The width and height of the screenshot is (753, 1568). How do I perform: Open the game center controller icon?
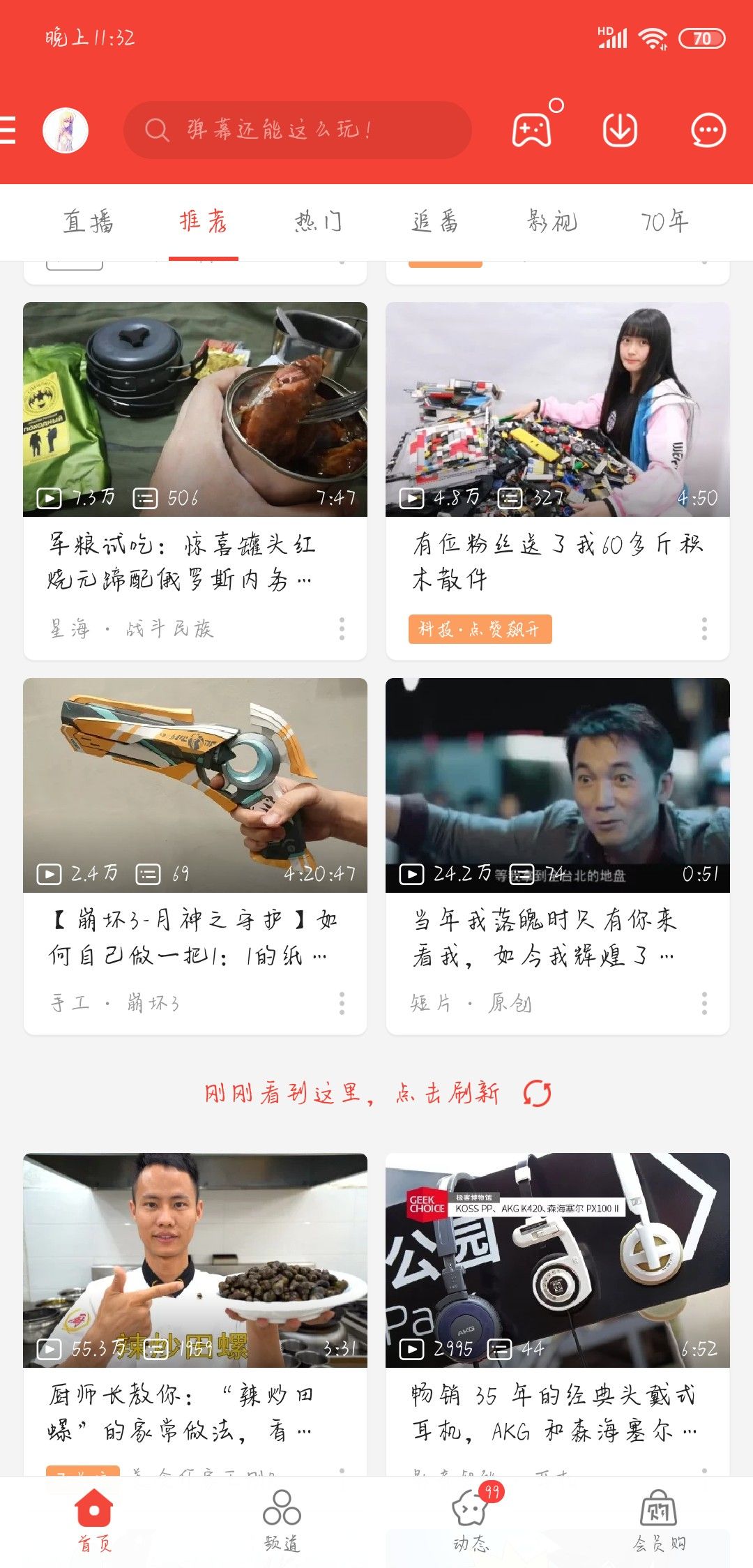(532, 130)
